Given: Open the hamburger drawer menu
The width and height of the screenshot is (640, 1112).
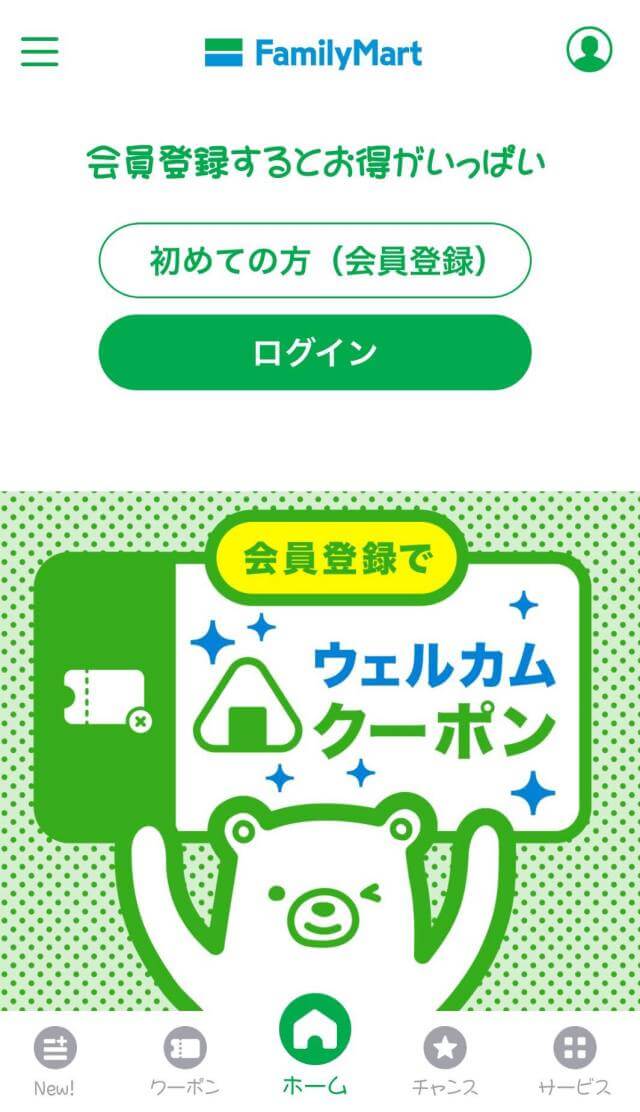Looking at the screenshot, I should pyautogui.click(x=40, y=51).
